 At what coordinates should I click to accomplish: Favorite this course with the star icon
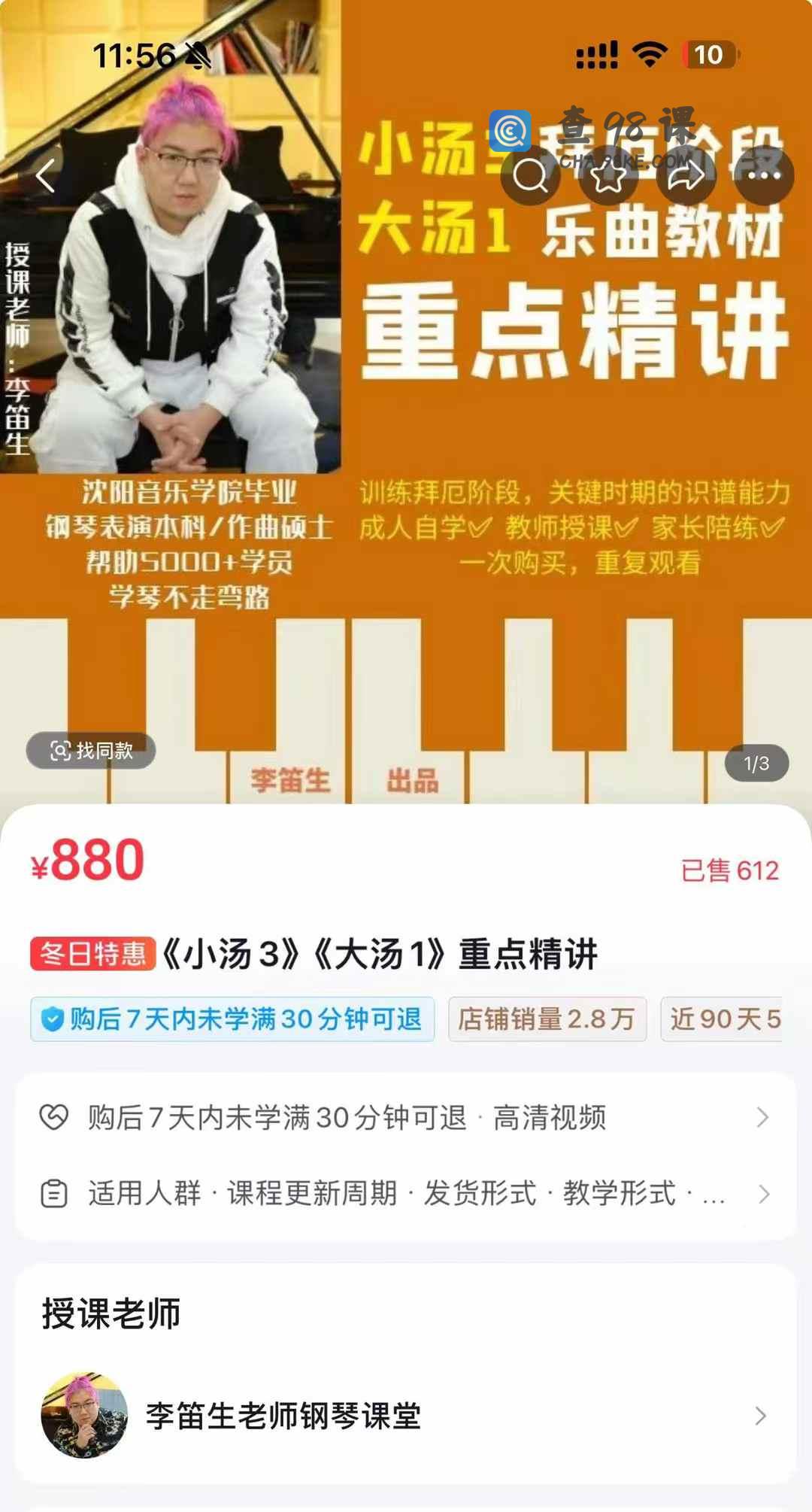click(x=608, y=176)
